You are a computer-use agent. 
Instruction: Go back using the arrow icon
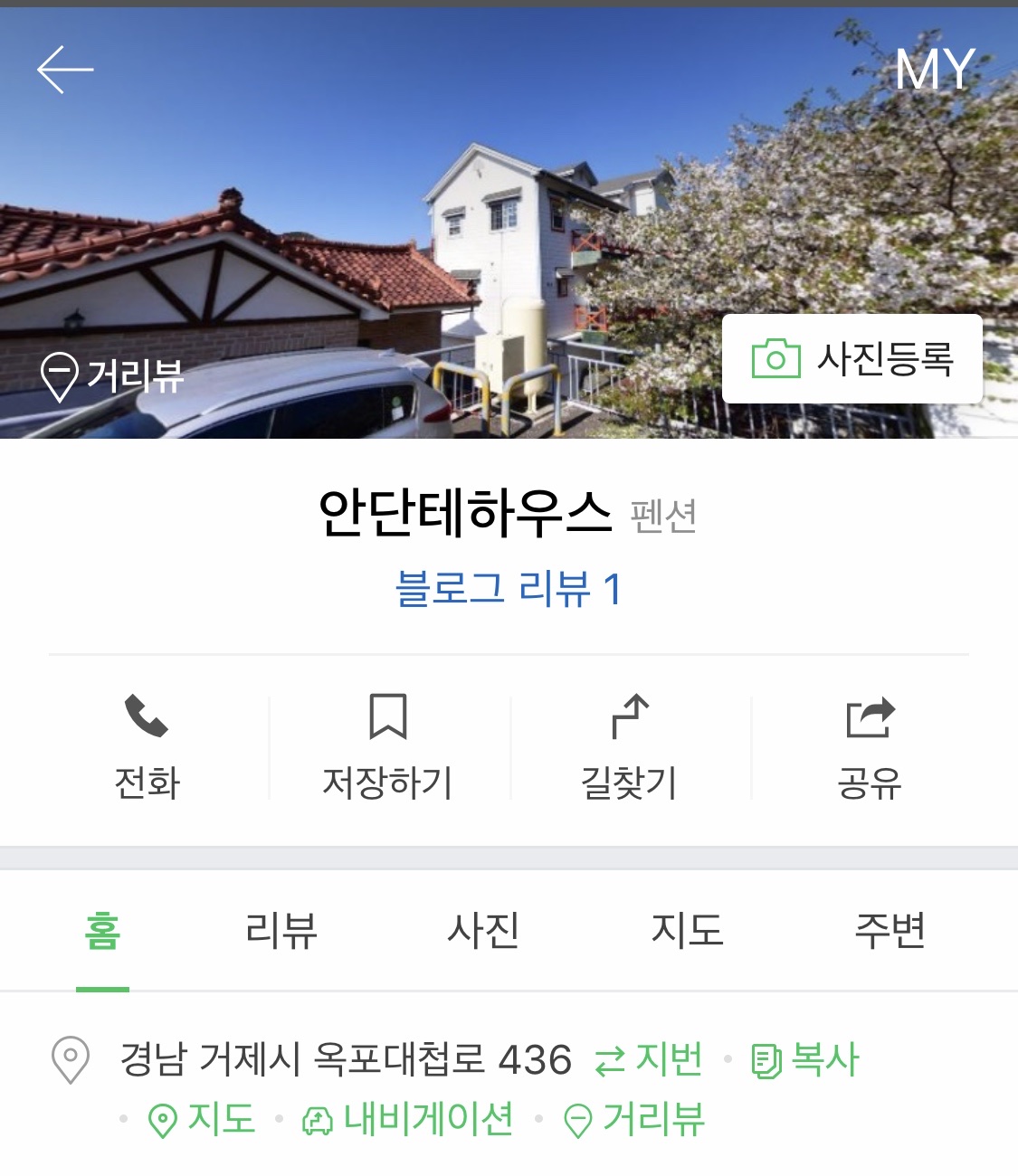[x=65, y=70]
